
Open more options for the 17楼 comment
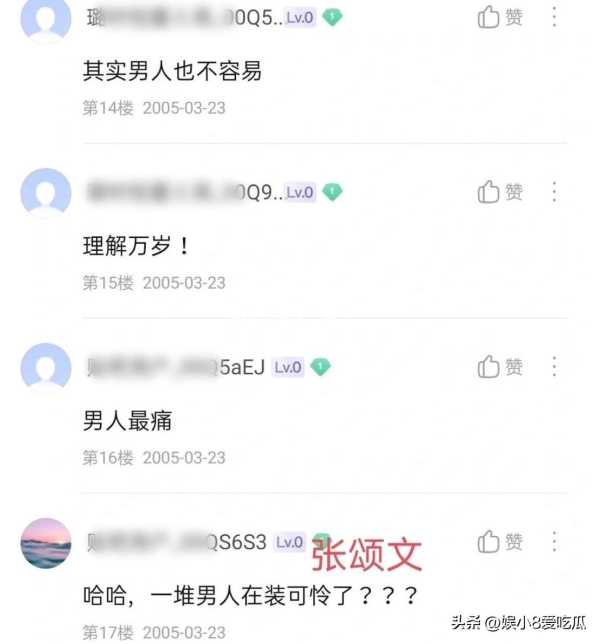click(x=555, y=542)
